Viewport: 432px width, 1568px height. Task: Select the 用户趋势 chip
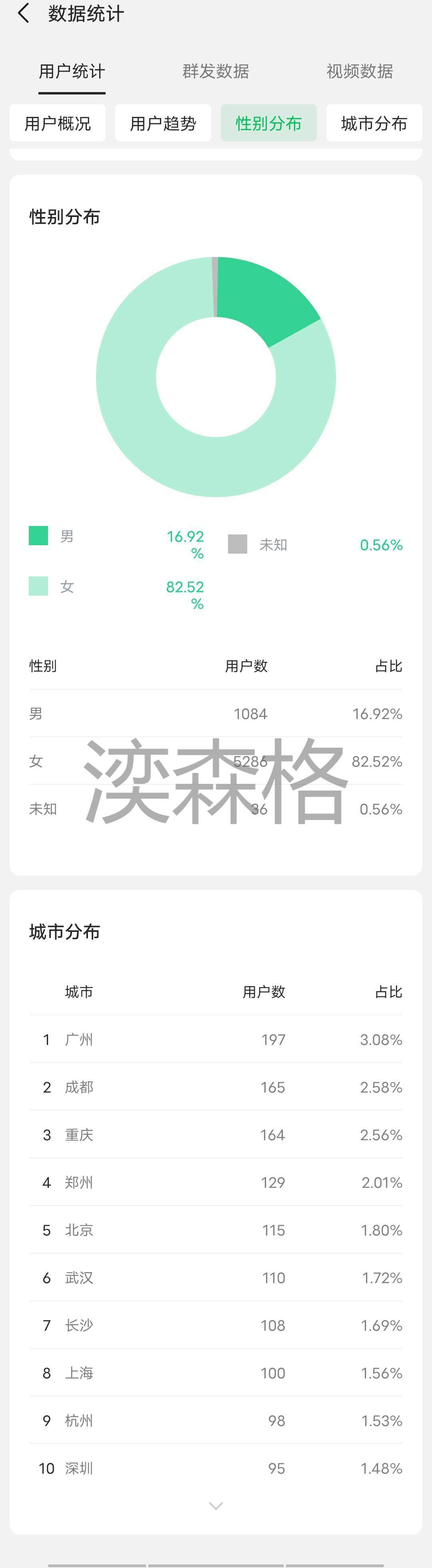(x=163, y=124)
